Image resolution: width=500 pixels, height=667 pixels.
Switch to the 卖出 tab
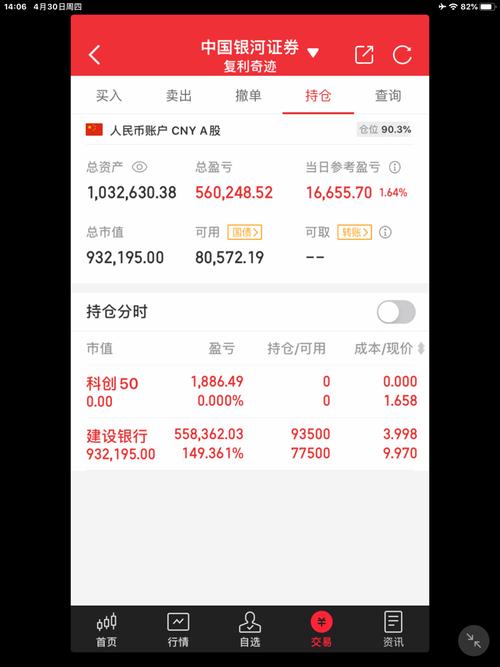click(178, 96)
